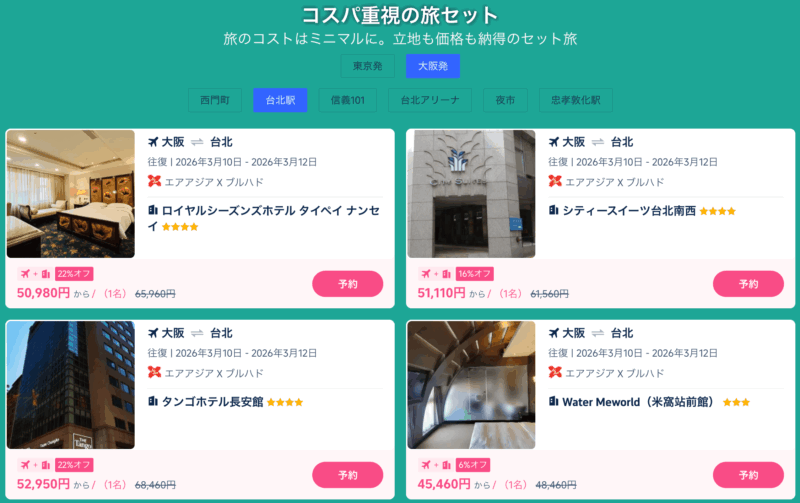
Task: Book the ロイヤルシーズンズホテル package with 予約
Action: [x=347, y=284]
